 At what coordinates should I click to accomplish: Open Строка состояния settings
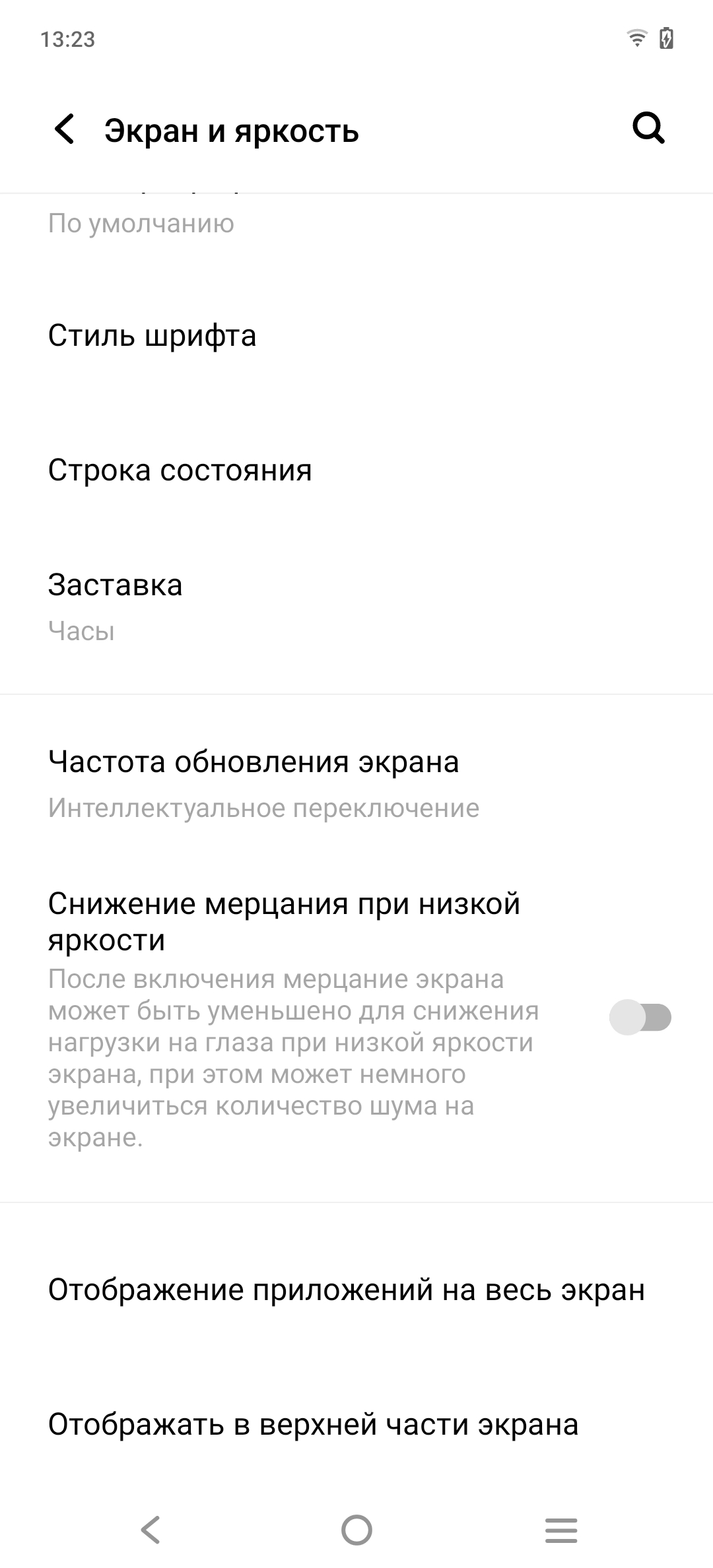click(180, 471)
